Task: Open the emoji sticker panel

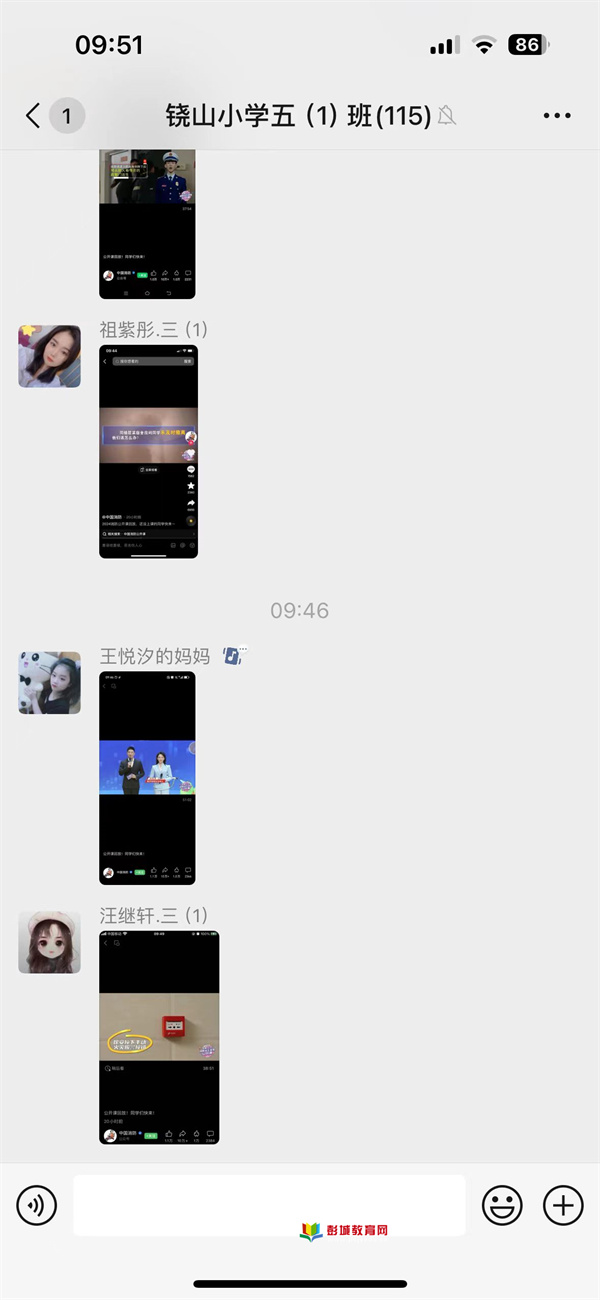Action: point(502,1205)
